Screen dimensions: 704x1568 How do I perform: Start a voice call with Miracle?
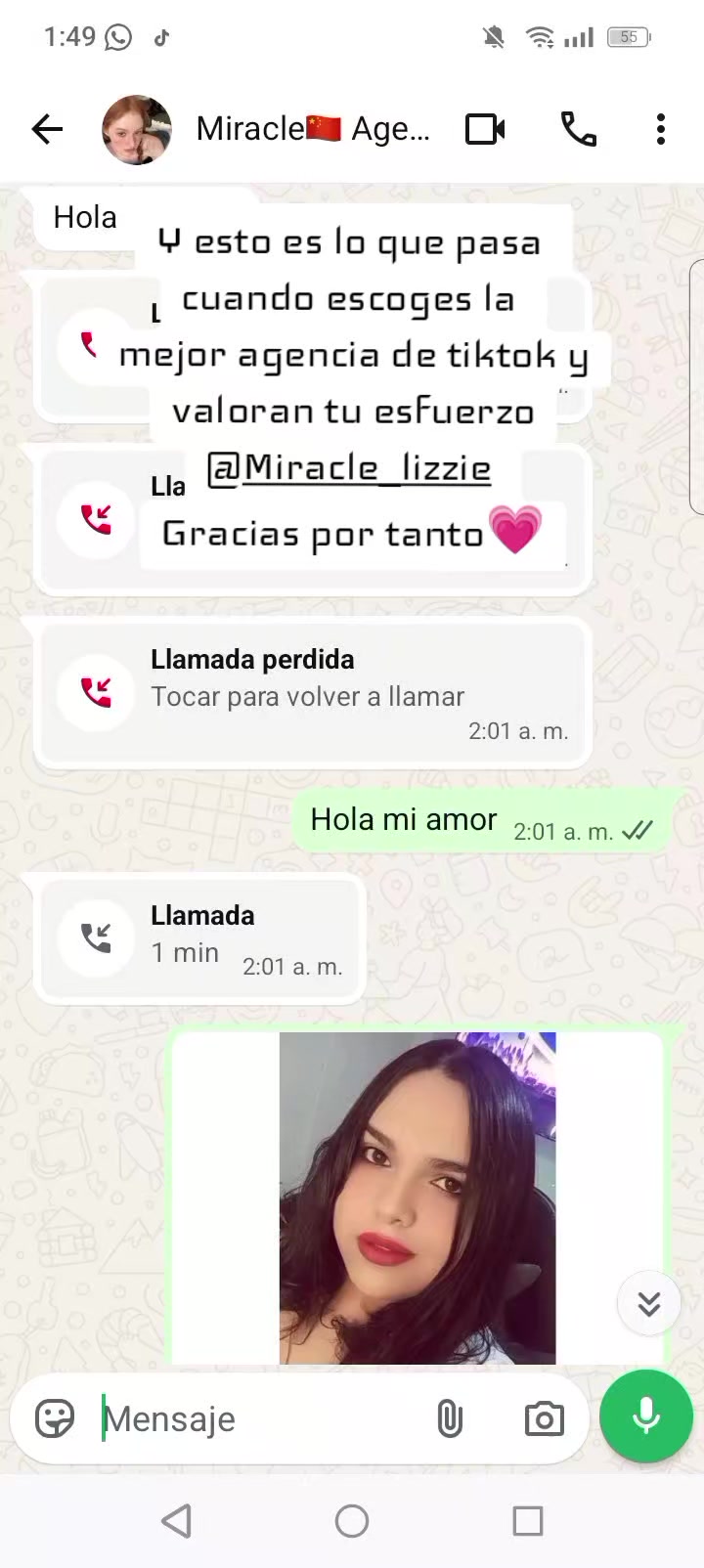coord(579,129)
